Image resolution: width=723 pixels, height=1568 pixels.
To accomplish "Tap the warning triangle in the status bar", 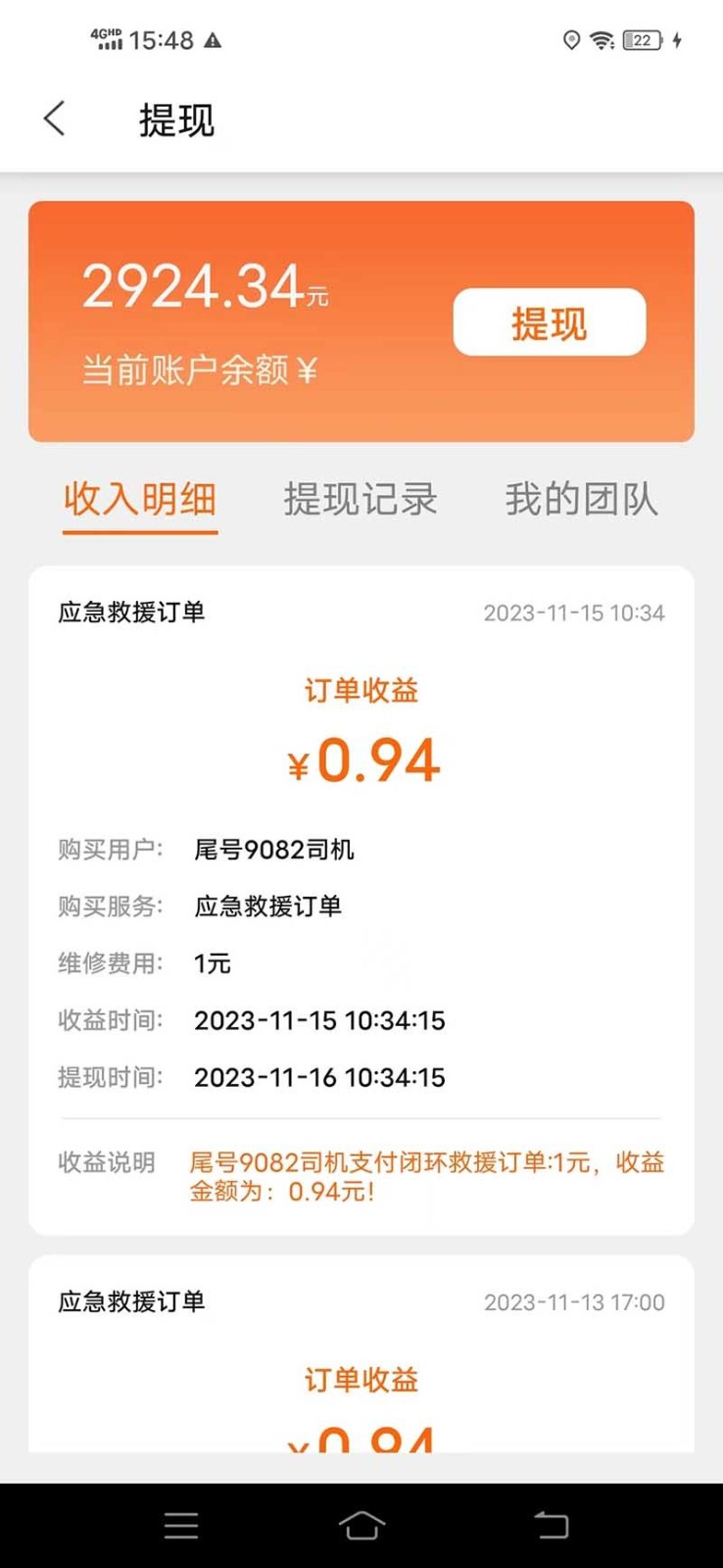I will point(213,43).
